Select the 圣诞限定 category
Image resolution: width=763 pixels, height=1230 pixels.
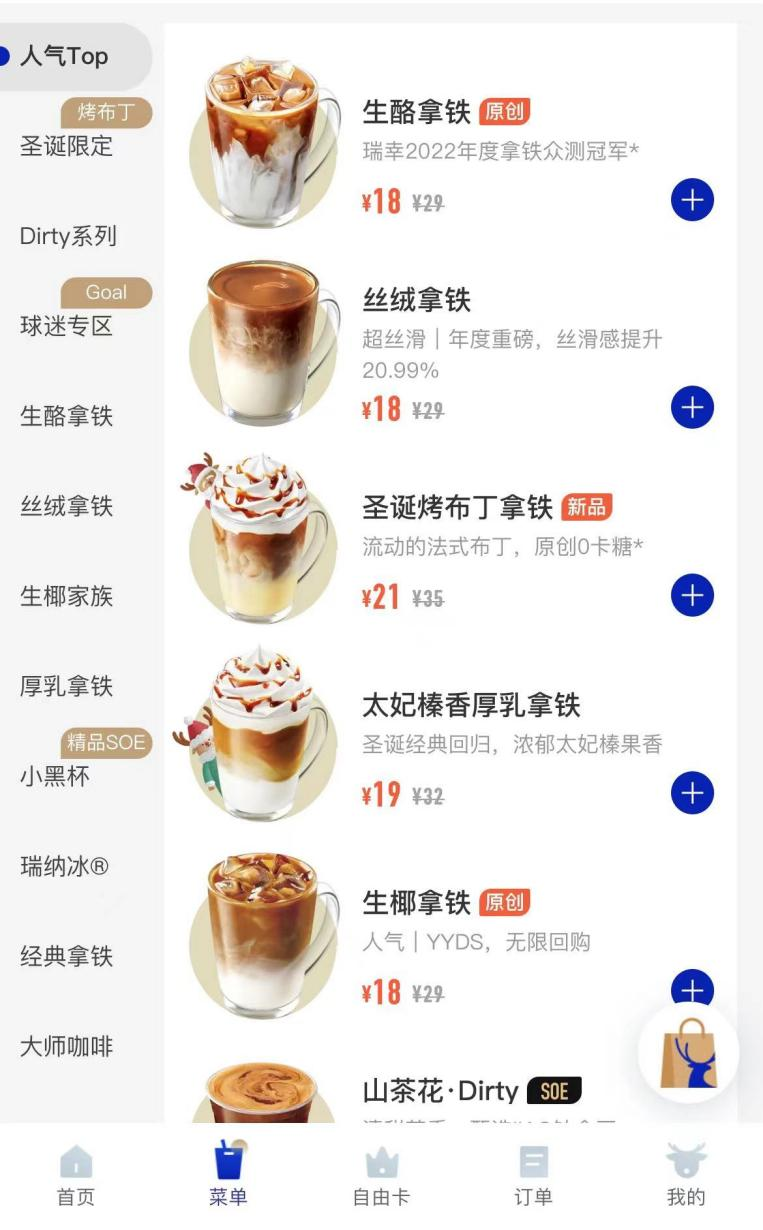(66, 146)
